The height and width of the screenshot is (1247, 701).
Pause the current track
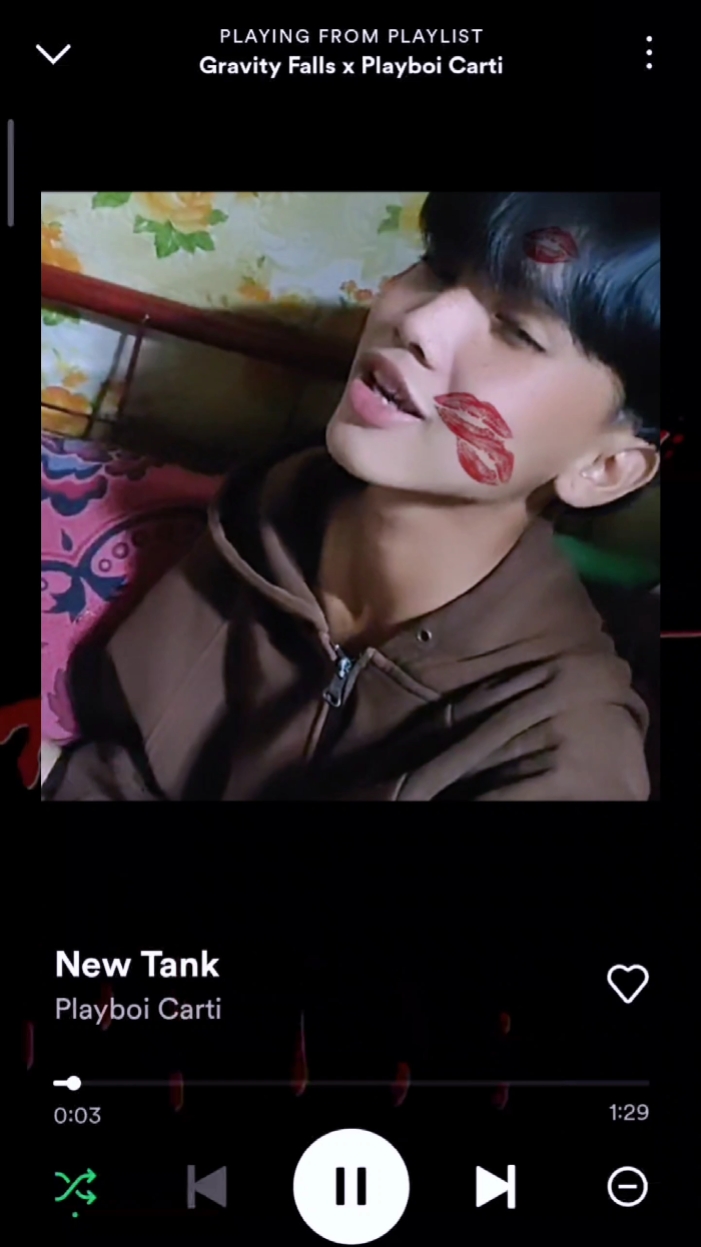(351, 1186)
